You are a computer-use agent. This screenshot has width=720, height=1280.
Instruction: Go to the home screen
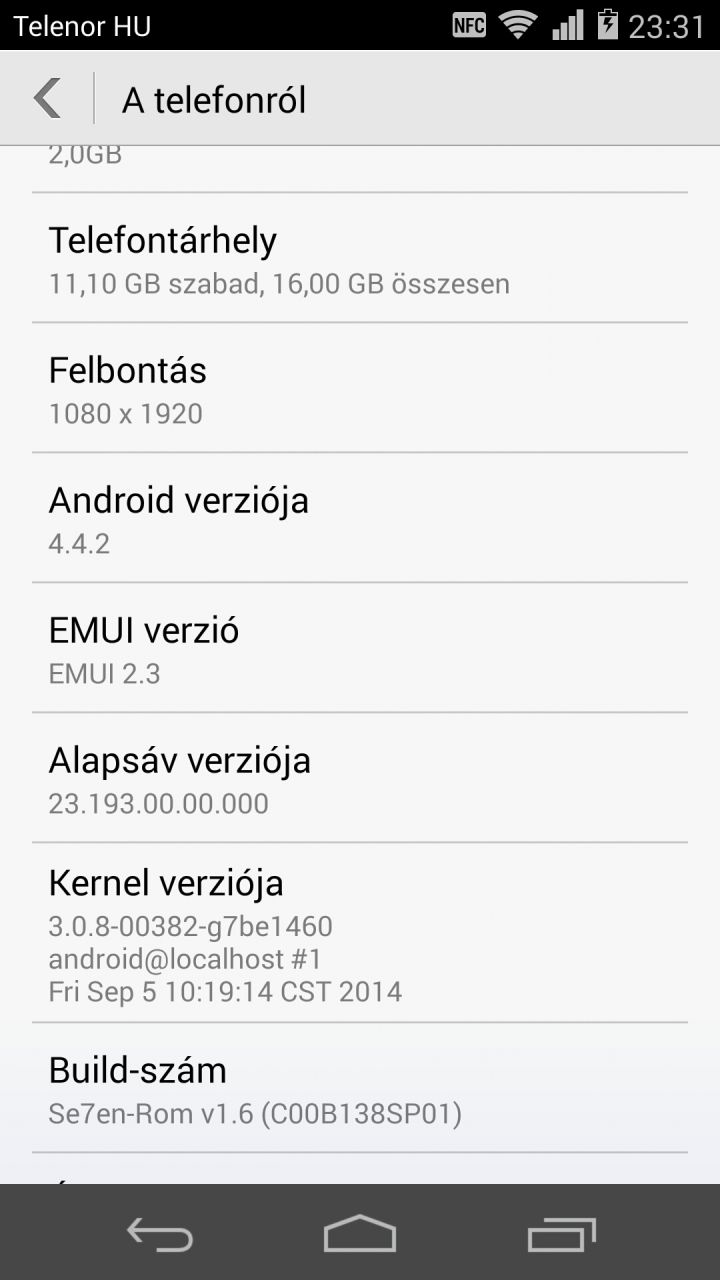pos(360,1234)
